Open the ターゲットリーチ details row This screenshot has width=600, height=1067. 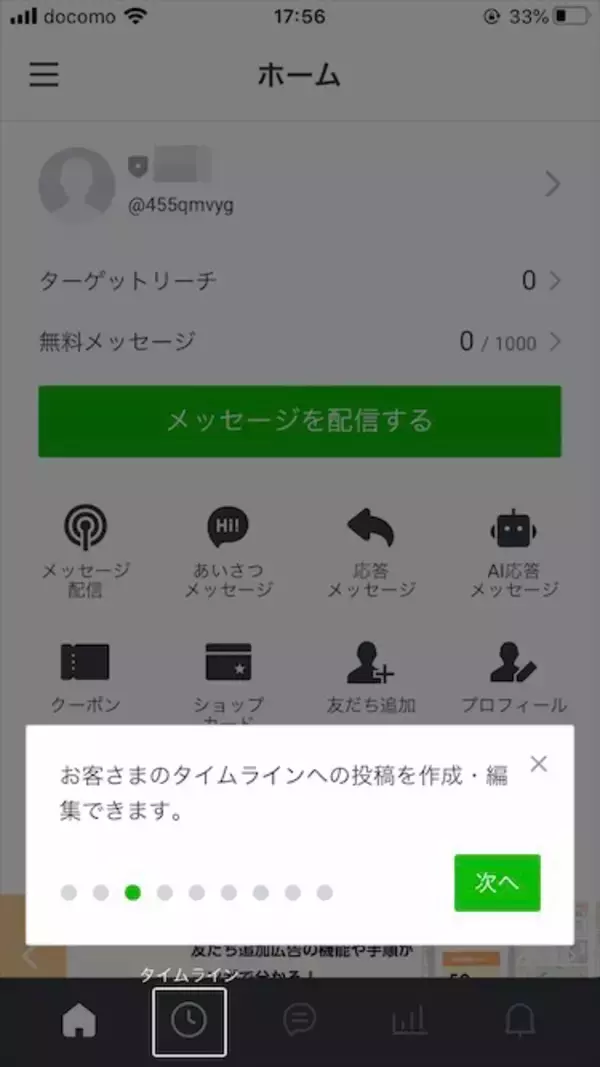(300, 281)
